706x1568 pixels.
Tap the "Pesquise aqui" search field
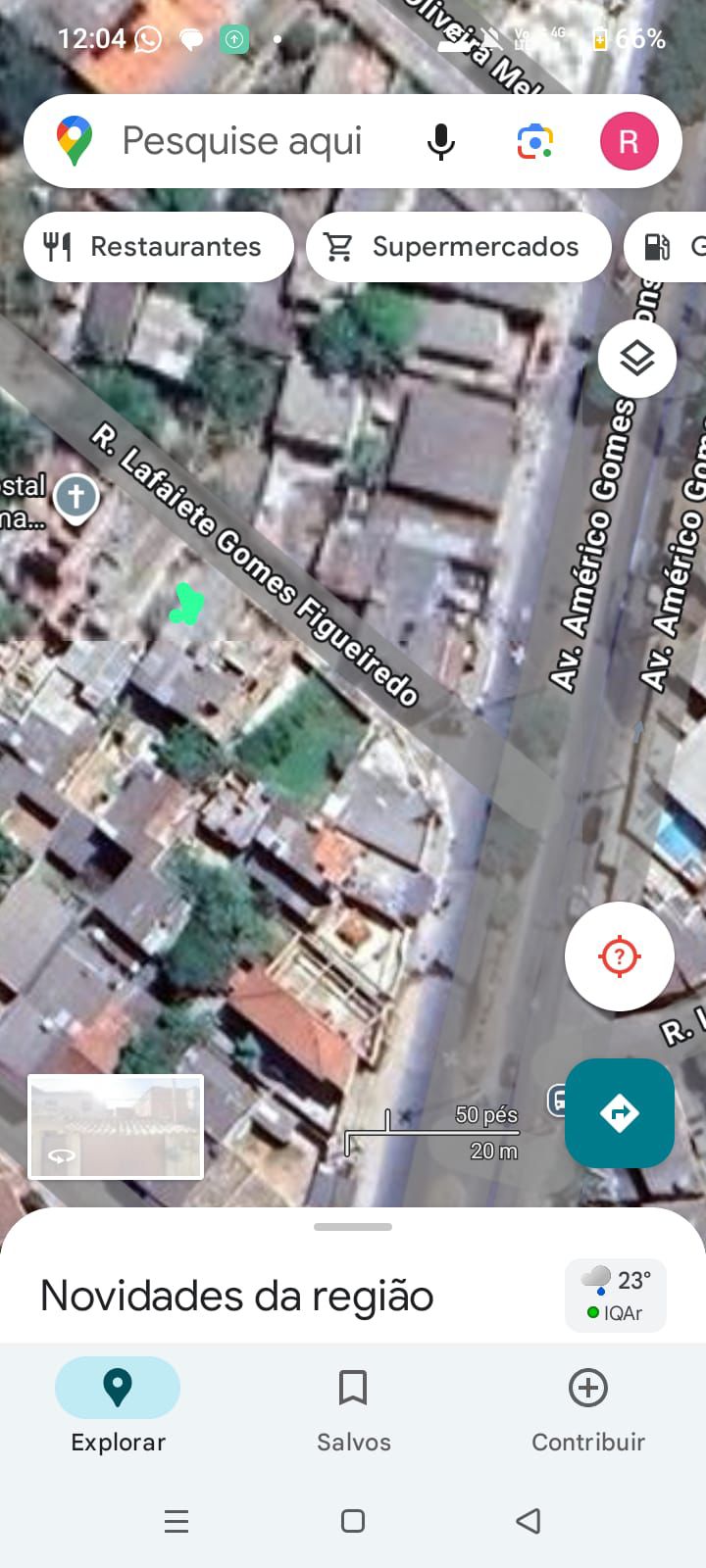(x=245, y=142)
